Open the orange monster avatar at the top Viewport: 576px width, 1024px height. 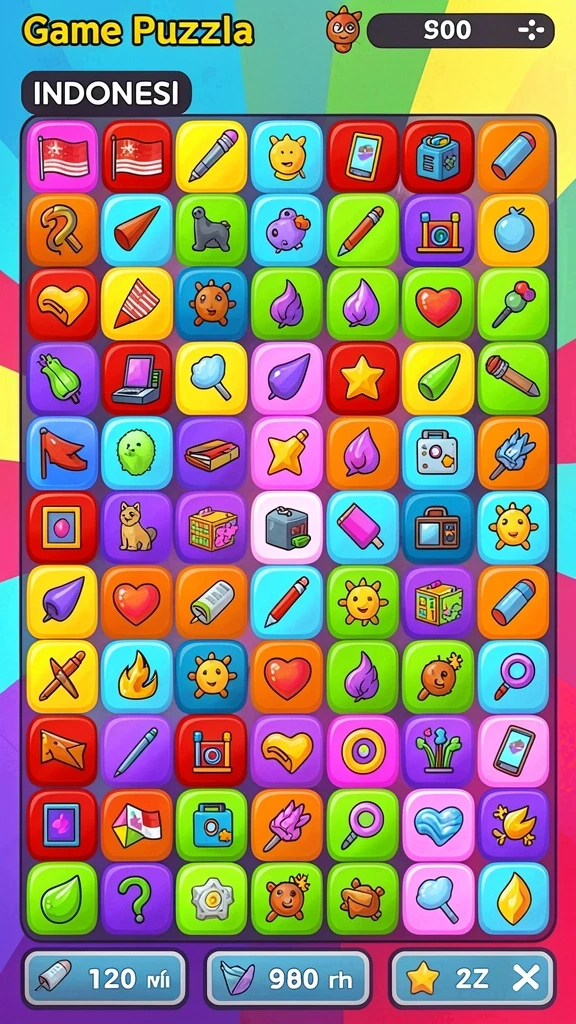pyautogui.click(x=344, y=29)
